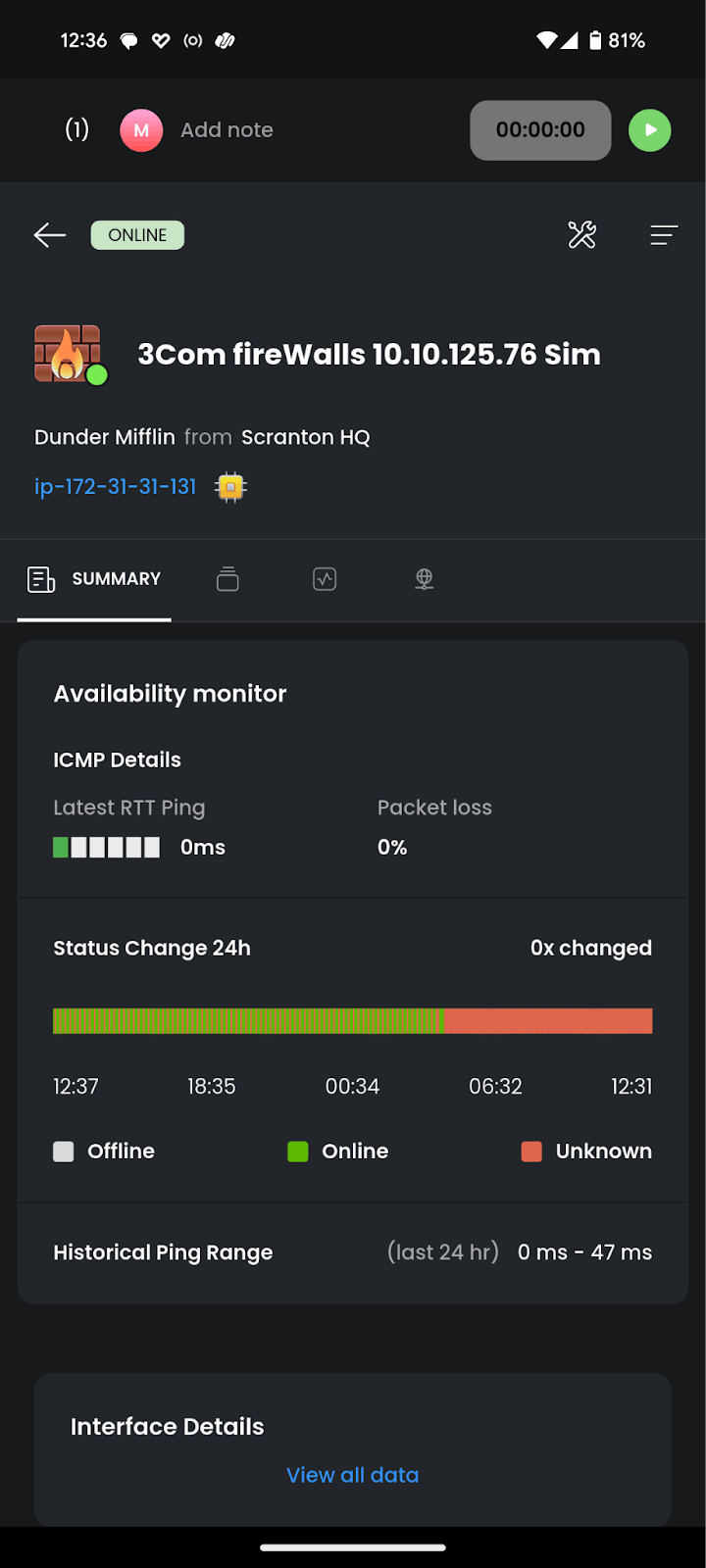This screenshot has width=706, height=1568.
Task: Open the tools wrench icon
Action: (x=582, y=235)
